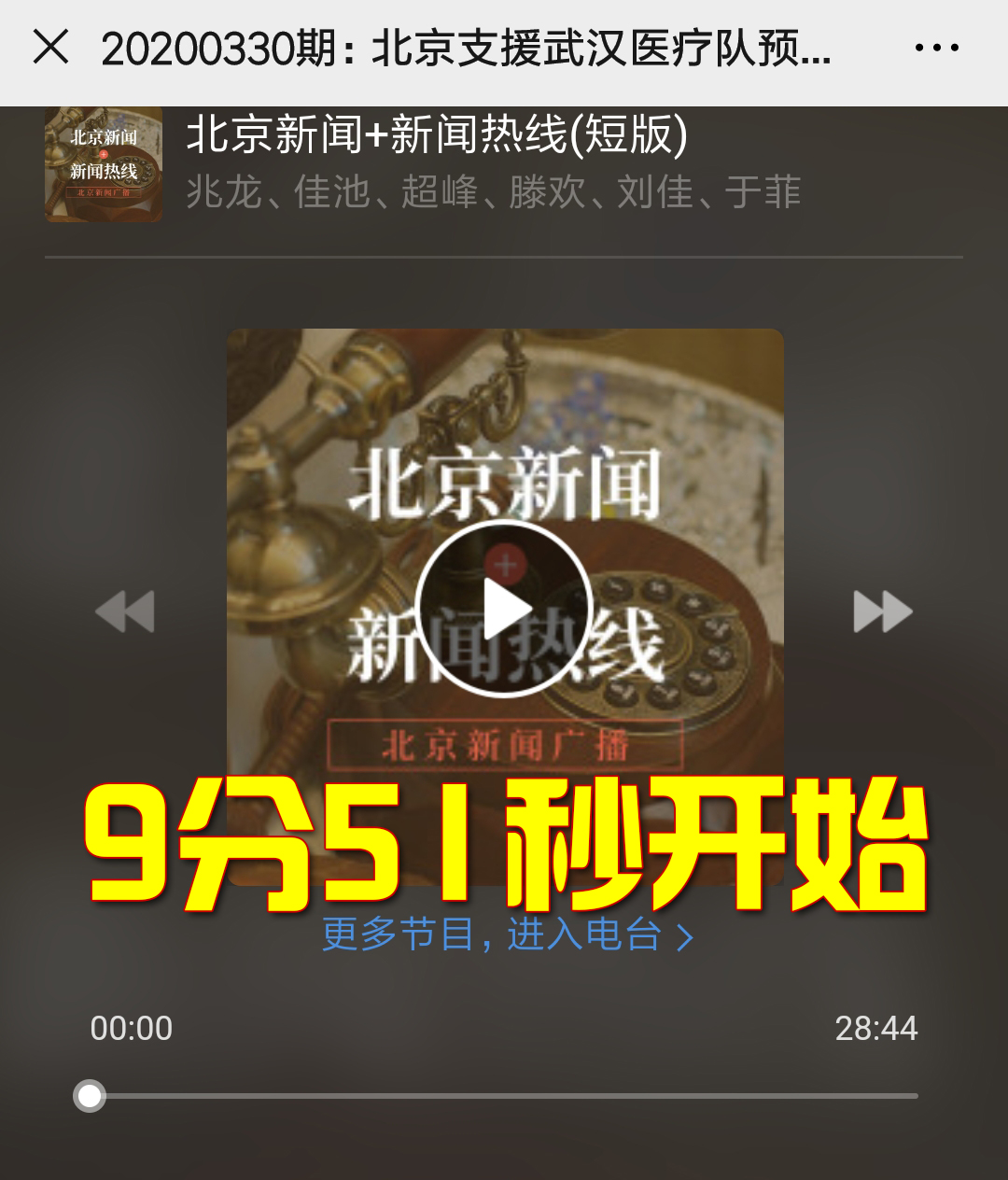Viewport: 1008px width, 1180px height.
Task: Open the 北京新闻+新闻热线(短版) program header
Action: tap(437, 136)
